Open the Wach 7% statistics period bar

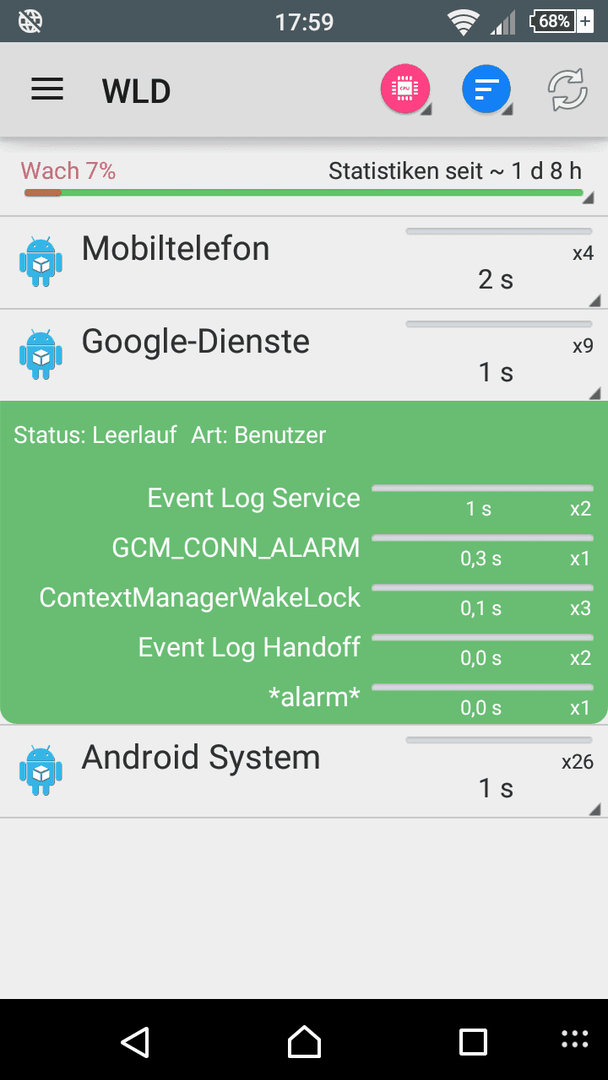pos(304,180)
